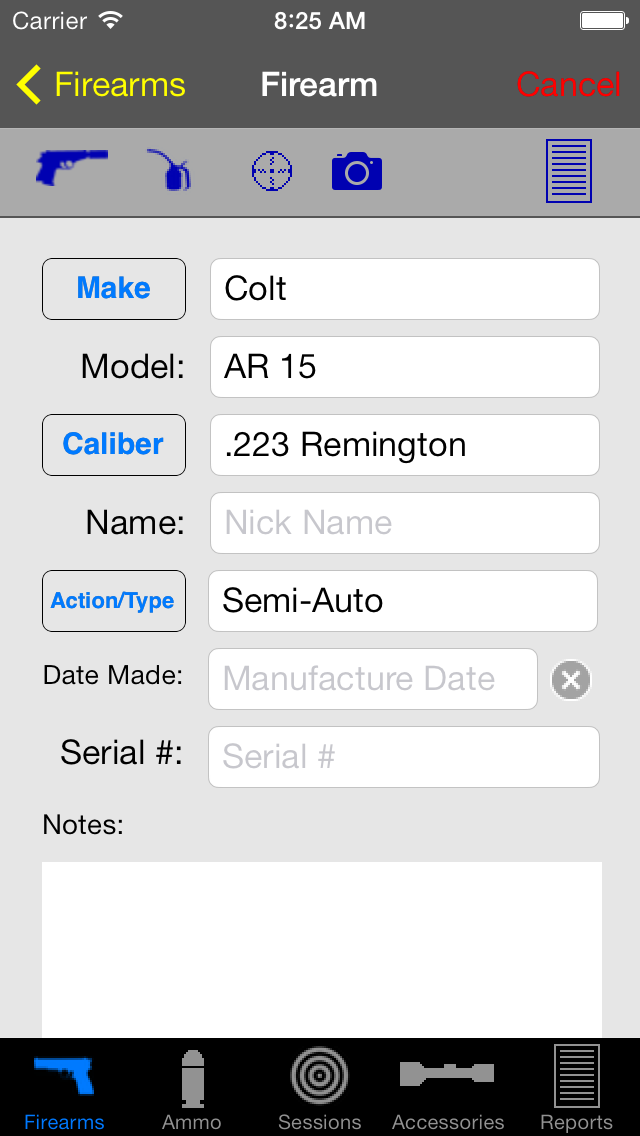Open the scope crosshair icon
Viewport: 640px width, 1136px height.
pyautogui.click(x=271, y=172)
